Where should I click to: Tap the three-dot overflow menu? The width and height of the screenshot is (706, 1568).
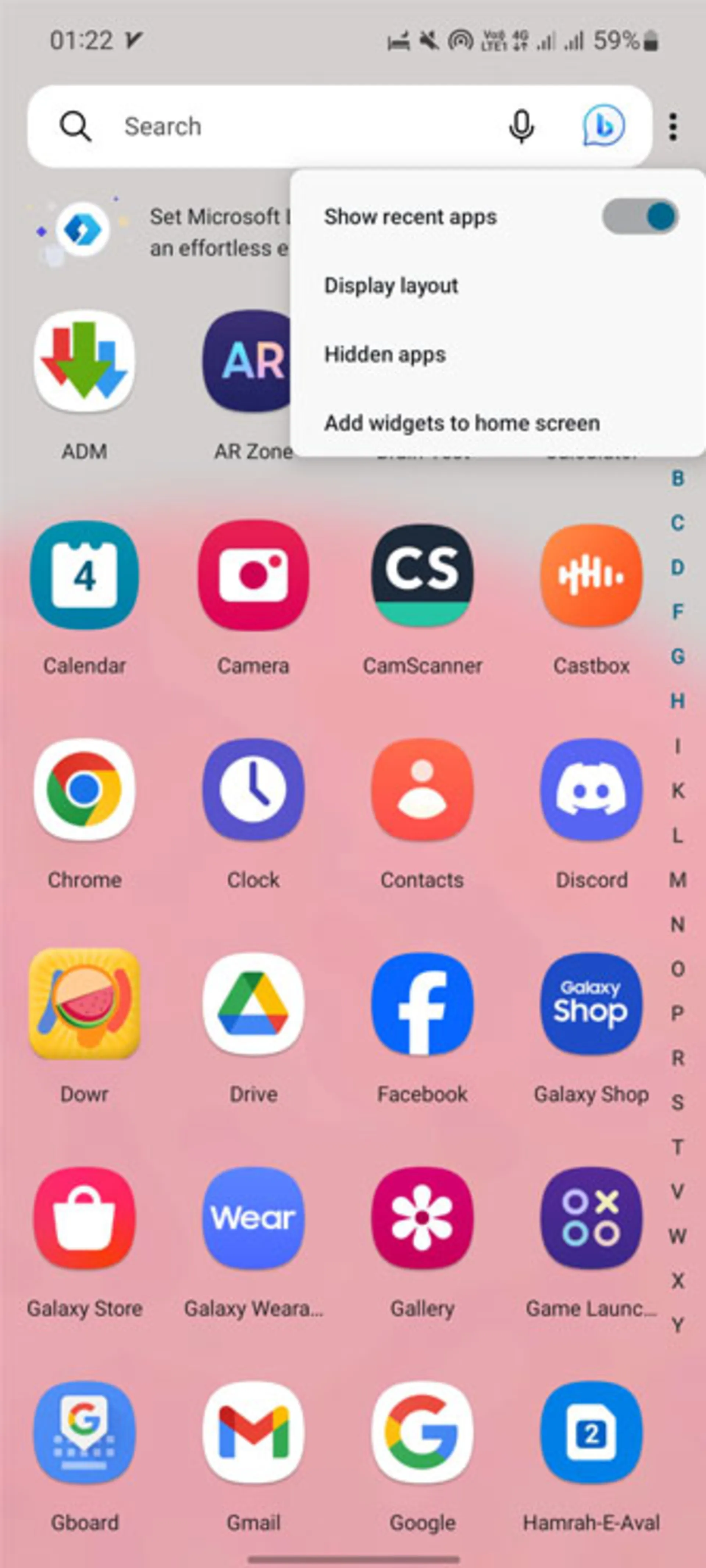[x=673, y=127]
